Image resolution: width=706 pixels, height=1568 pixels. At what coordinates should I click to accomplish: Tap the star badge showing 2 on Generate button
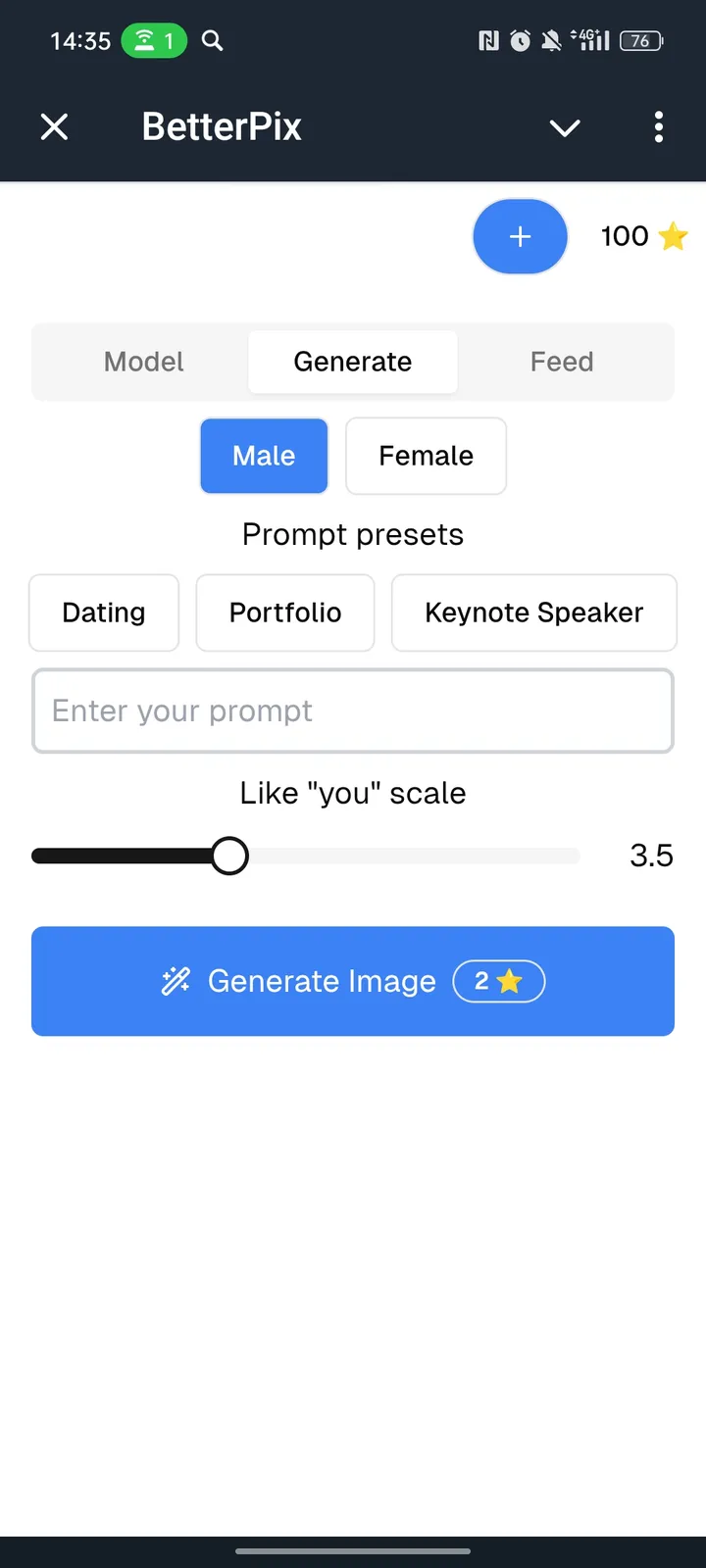[499, 981]
